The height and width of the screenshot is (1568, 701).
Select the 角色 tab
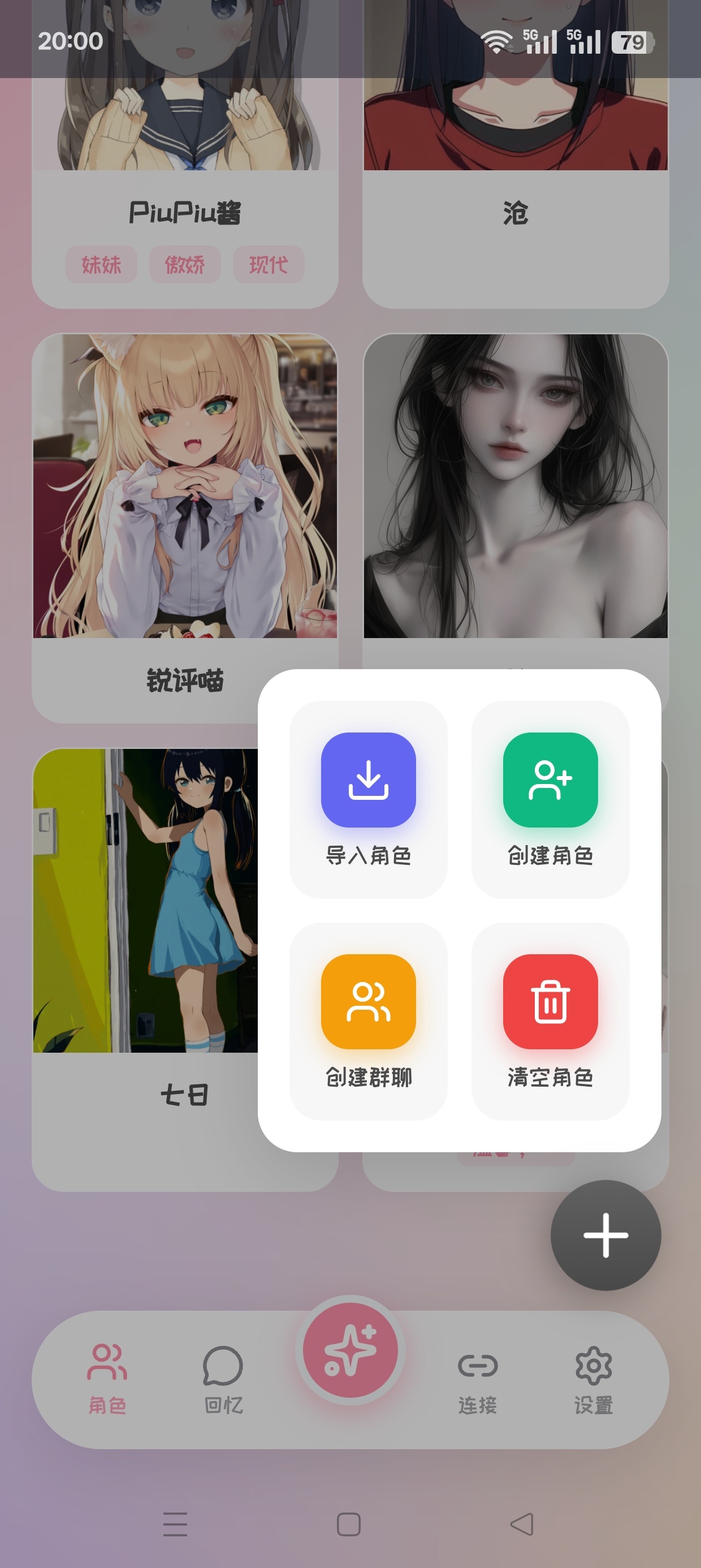point(107,1379)
